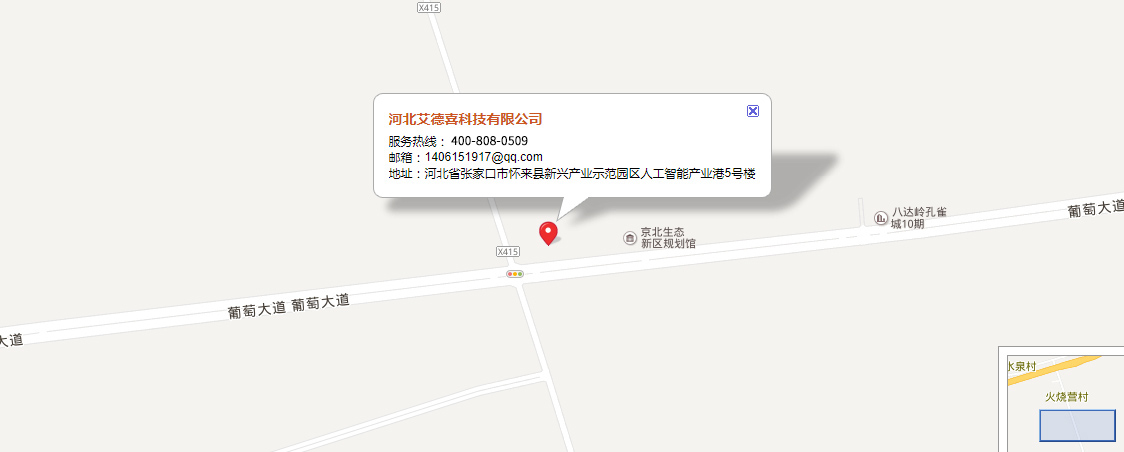Close the 河北艾德熹科技有限公司 info window
Screen dimensions: 1124x452
[x=753, y=111]
